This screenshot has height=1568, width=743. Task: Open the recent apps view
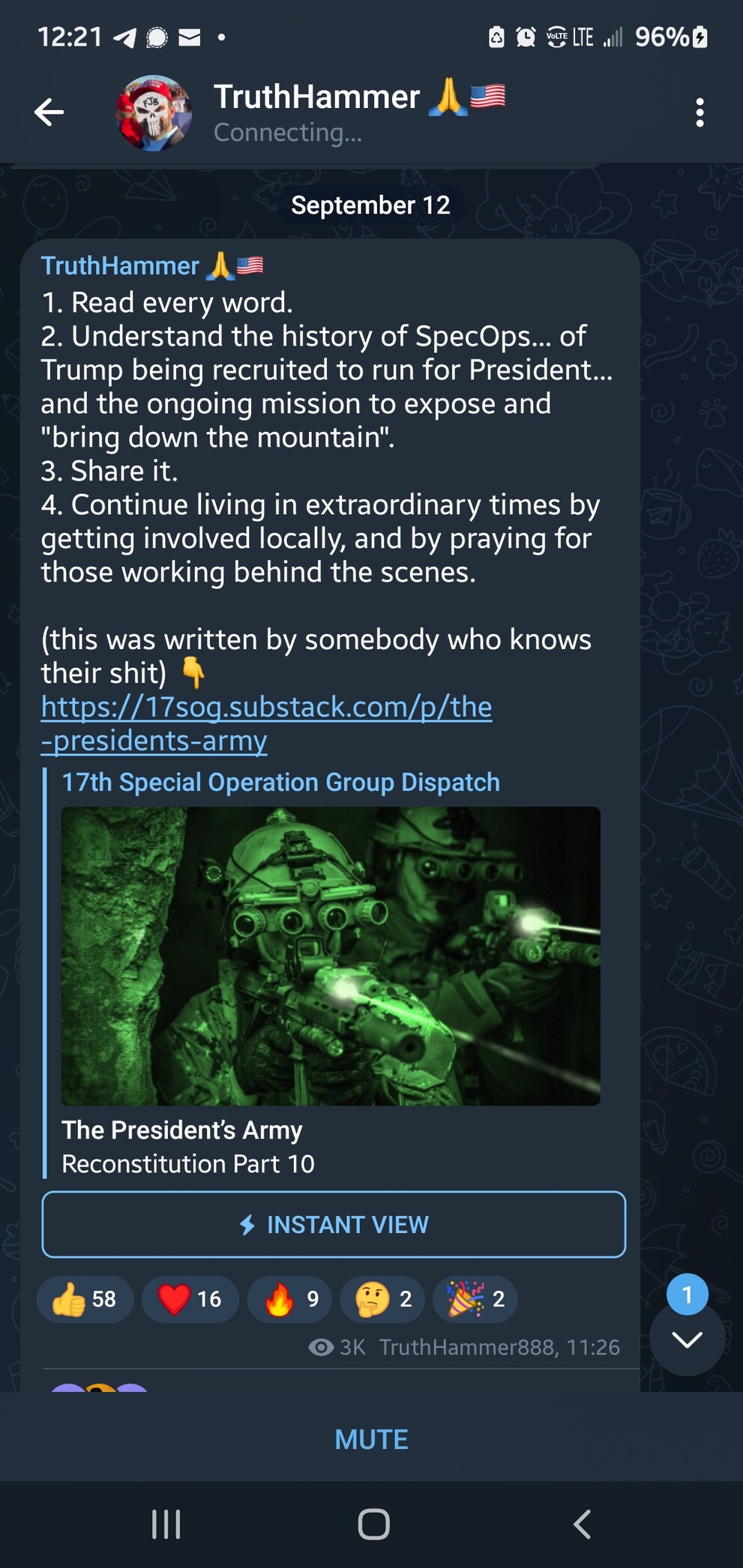pyautogui.click(x=166, y=1524)
